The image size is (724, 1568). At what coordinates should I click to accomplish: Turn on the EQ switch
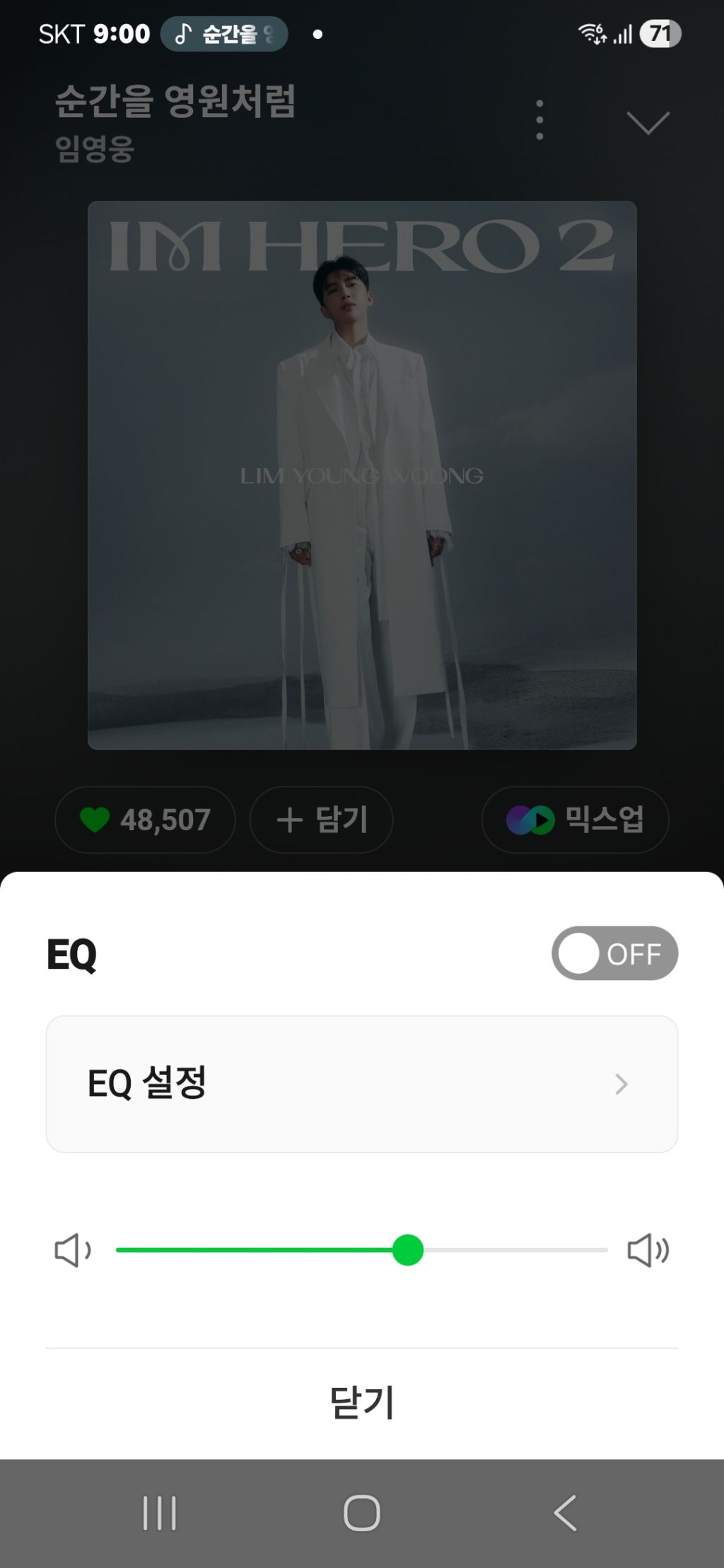614,953
